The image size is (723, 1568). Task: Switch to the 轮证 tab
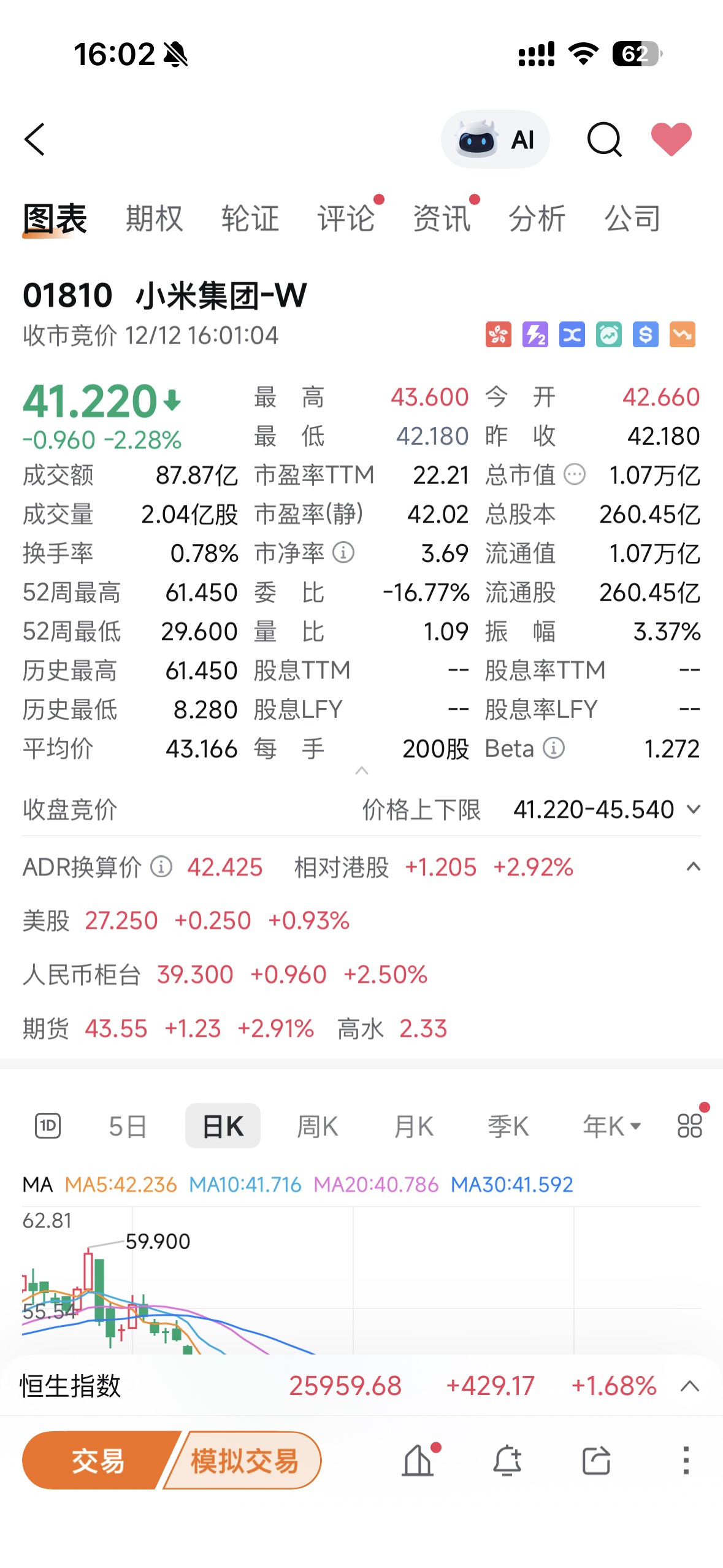(250, 219)
